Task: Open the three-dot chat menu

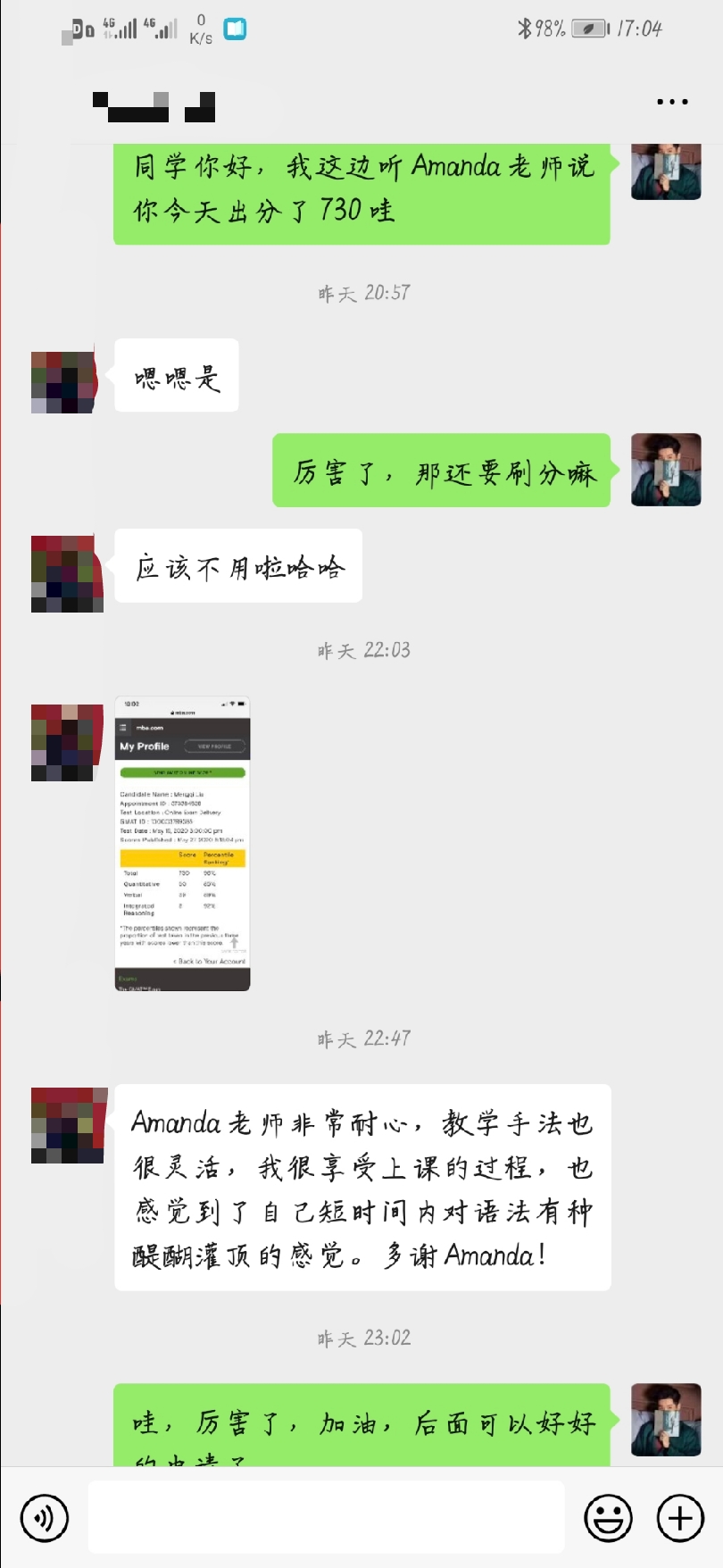Action: click(x=672, y=102)
